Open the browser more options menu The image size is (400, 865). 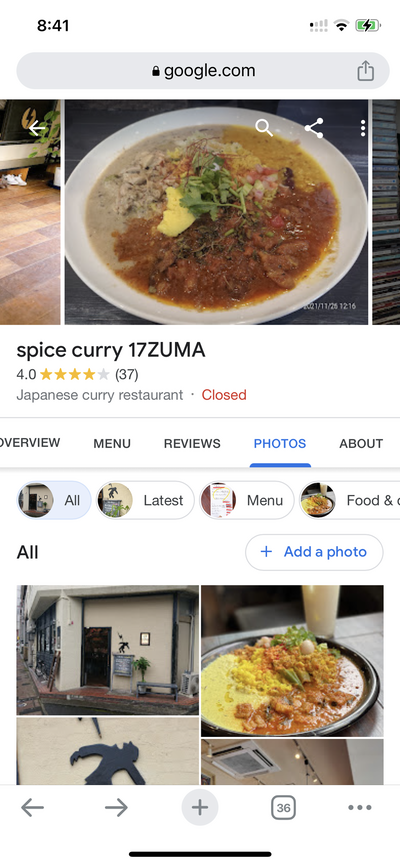point(360,808)
